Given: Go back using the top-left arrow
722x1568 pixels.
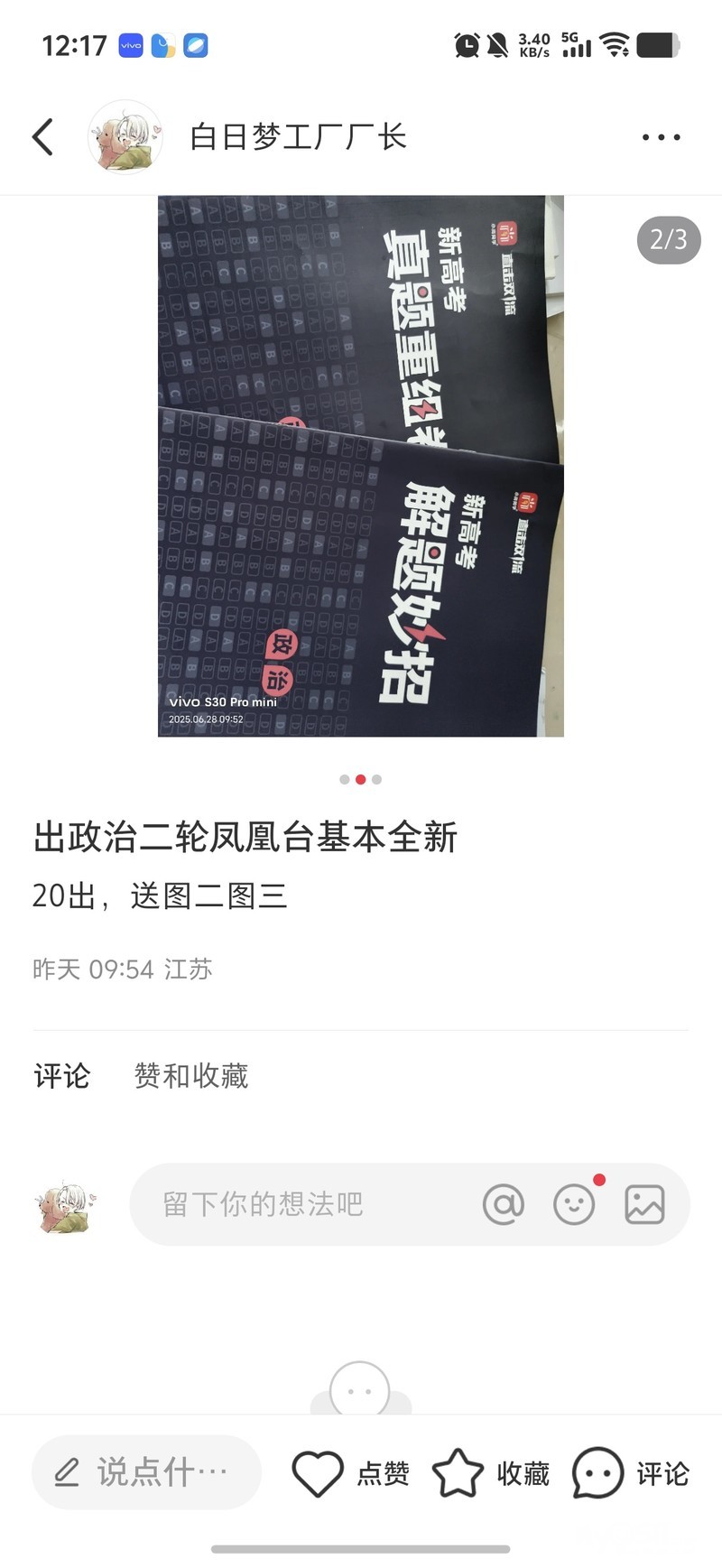Looking at the screenshot, I should point(42,137).
